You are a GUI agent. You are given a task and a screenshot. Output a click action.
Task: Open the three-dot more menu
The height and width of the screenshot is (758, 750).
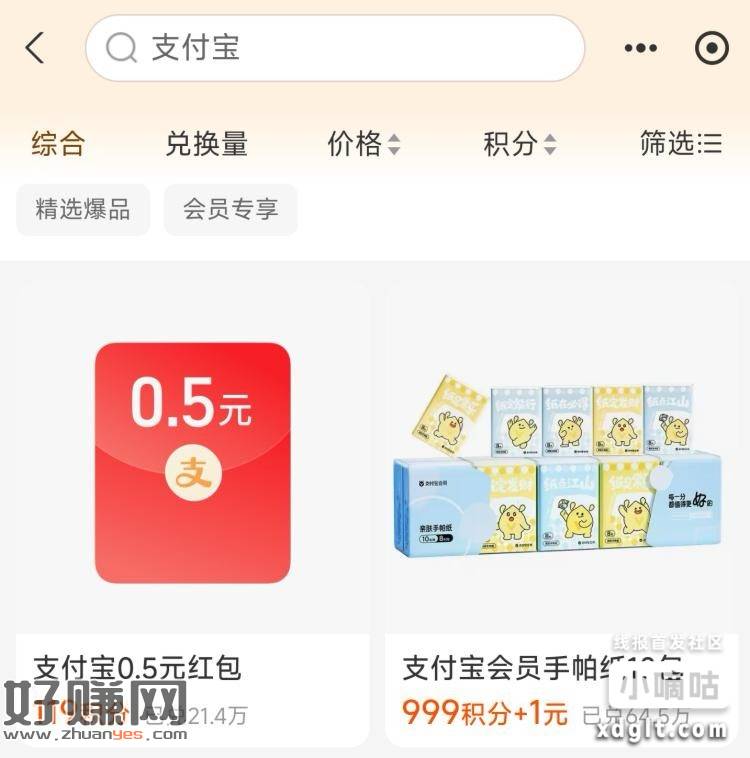tap(640, 48)
